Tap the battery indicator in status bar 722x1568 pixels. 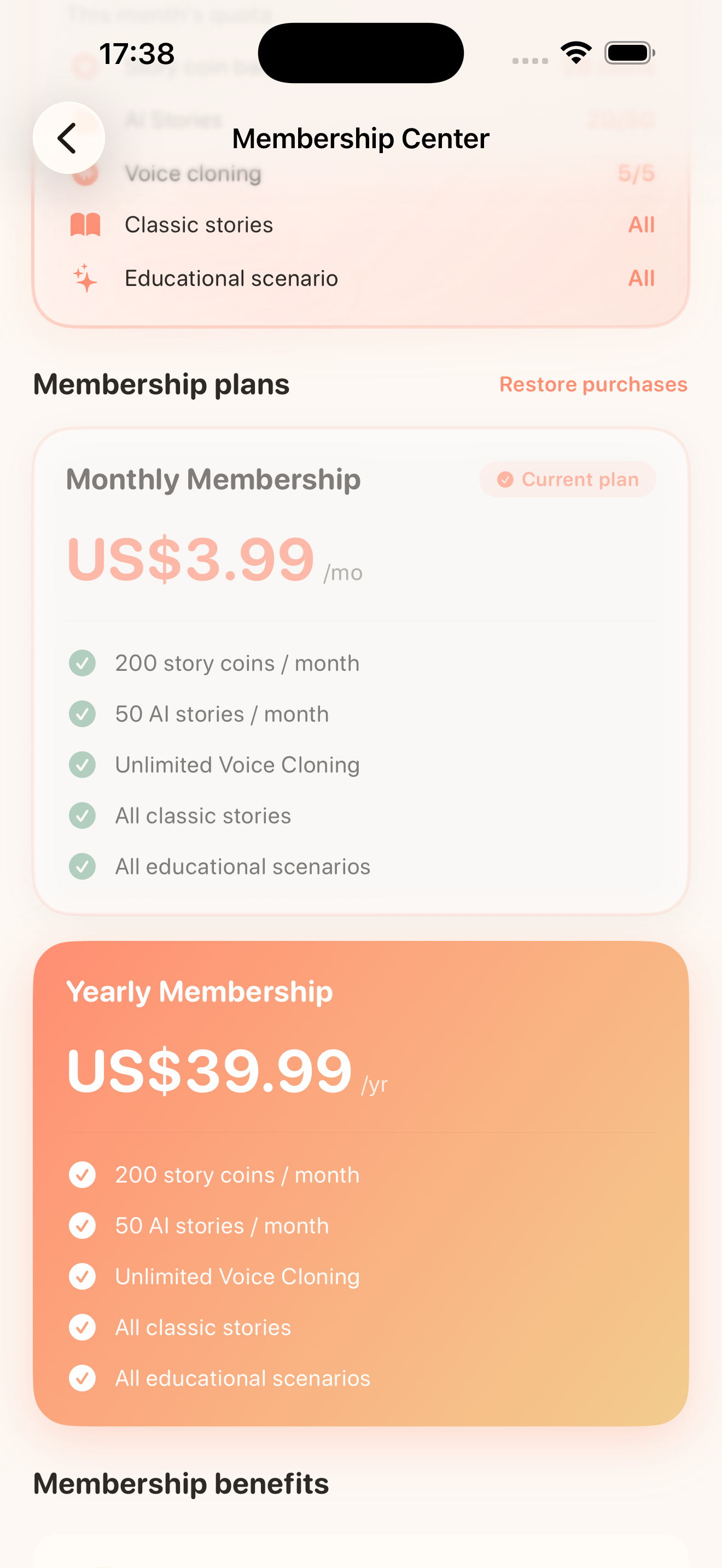(628, 53)
